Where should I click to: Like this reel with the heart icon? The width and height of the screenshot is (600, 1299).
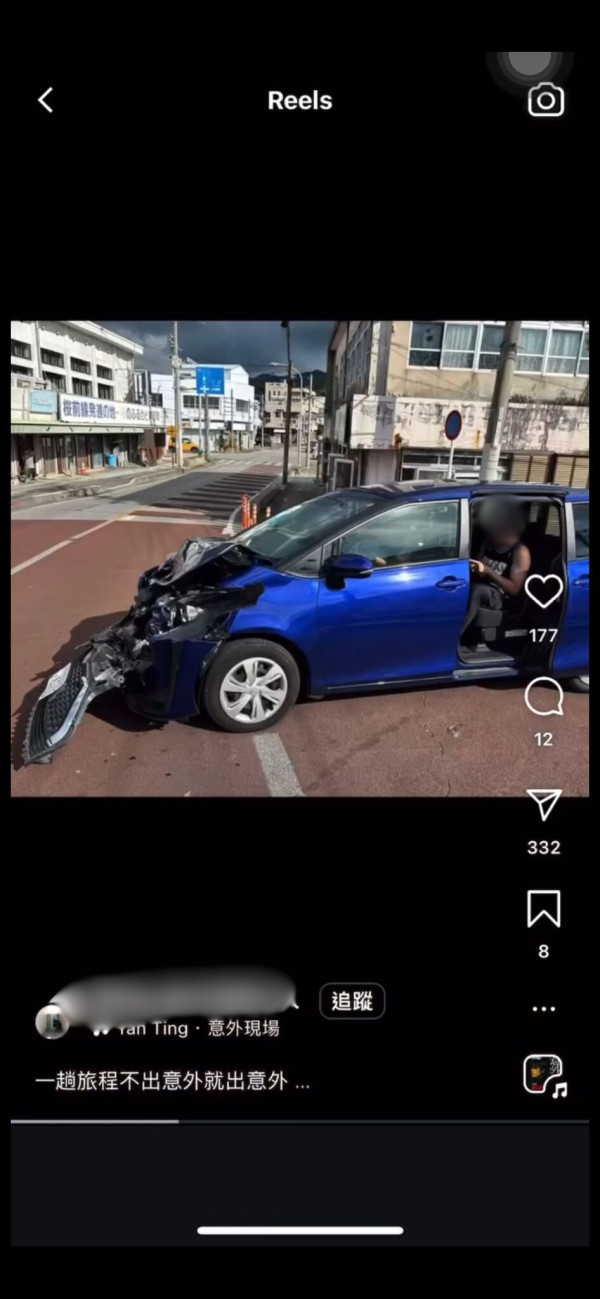click(543, 592)
